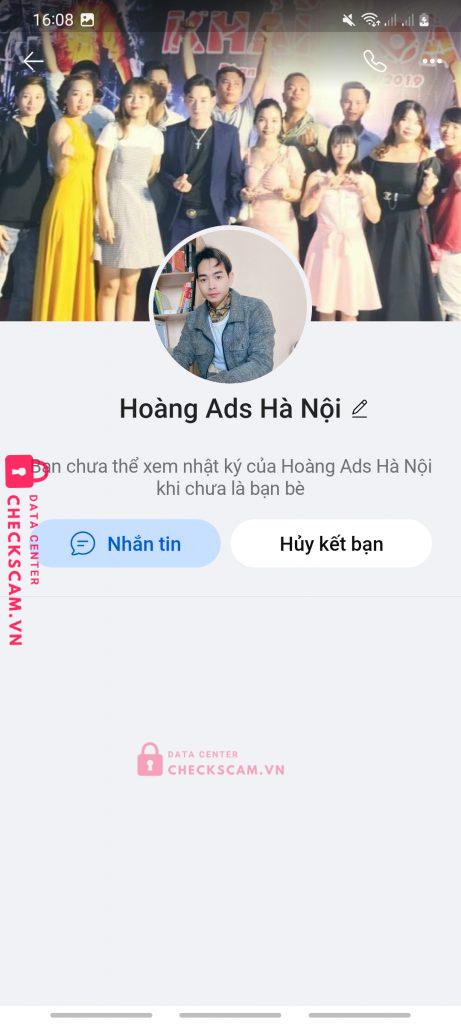Select Hủy kết bạn to unfriend
This screenshot has height=1024, width=461.
coord(331,543)
